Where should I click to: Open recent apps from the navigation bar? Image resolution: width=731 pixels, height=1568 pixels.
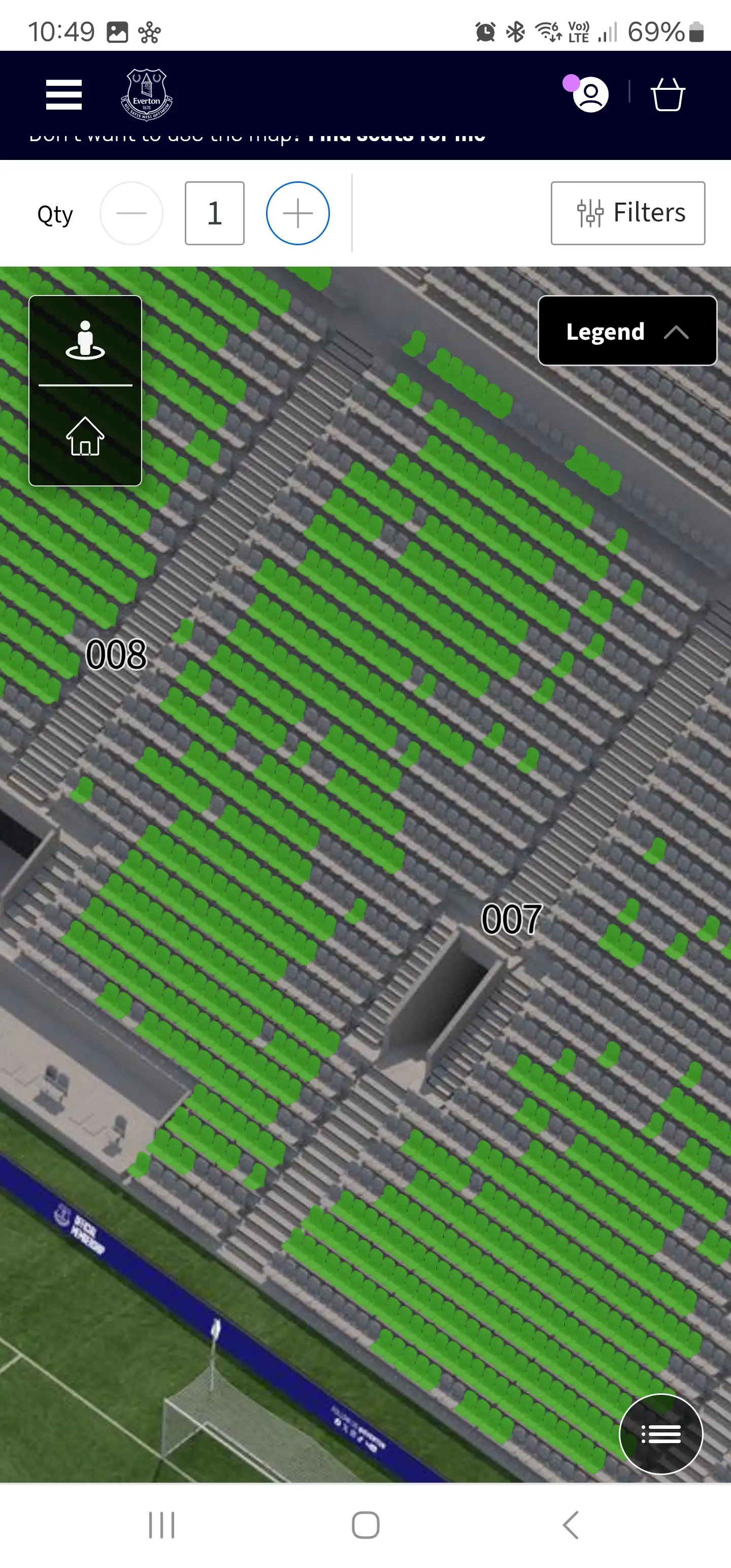point(161,1525)
